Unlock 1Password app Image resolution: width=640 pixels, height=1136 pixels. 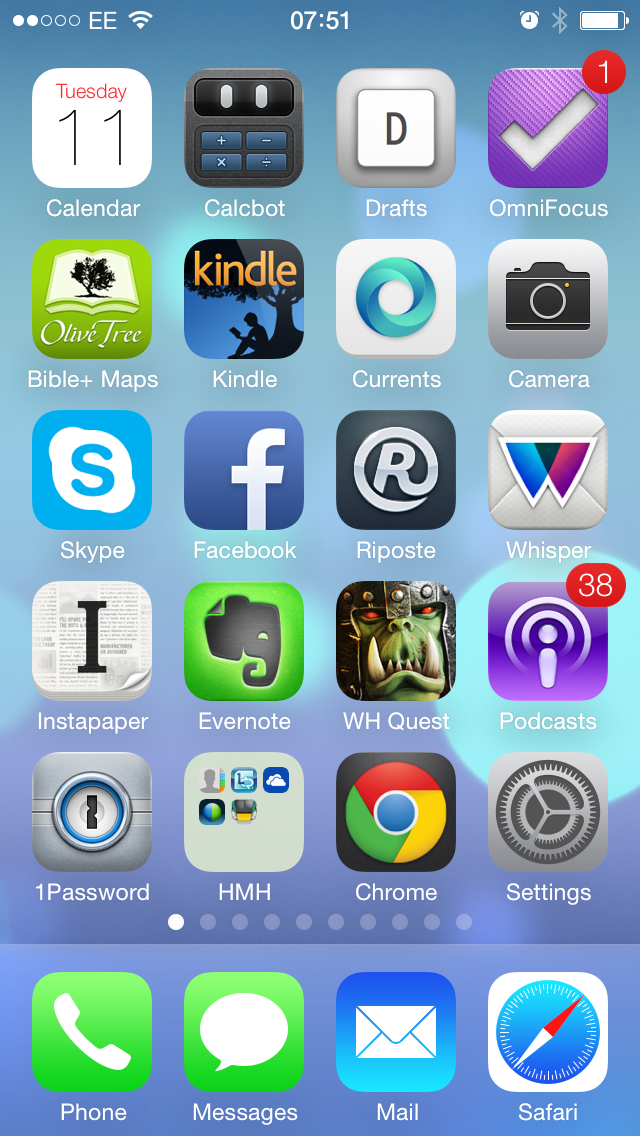click(x=92, y=812)
